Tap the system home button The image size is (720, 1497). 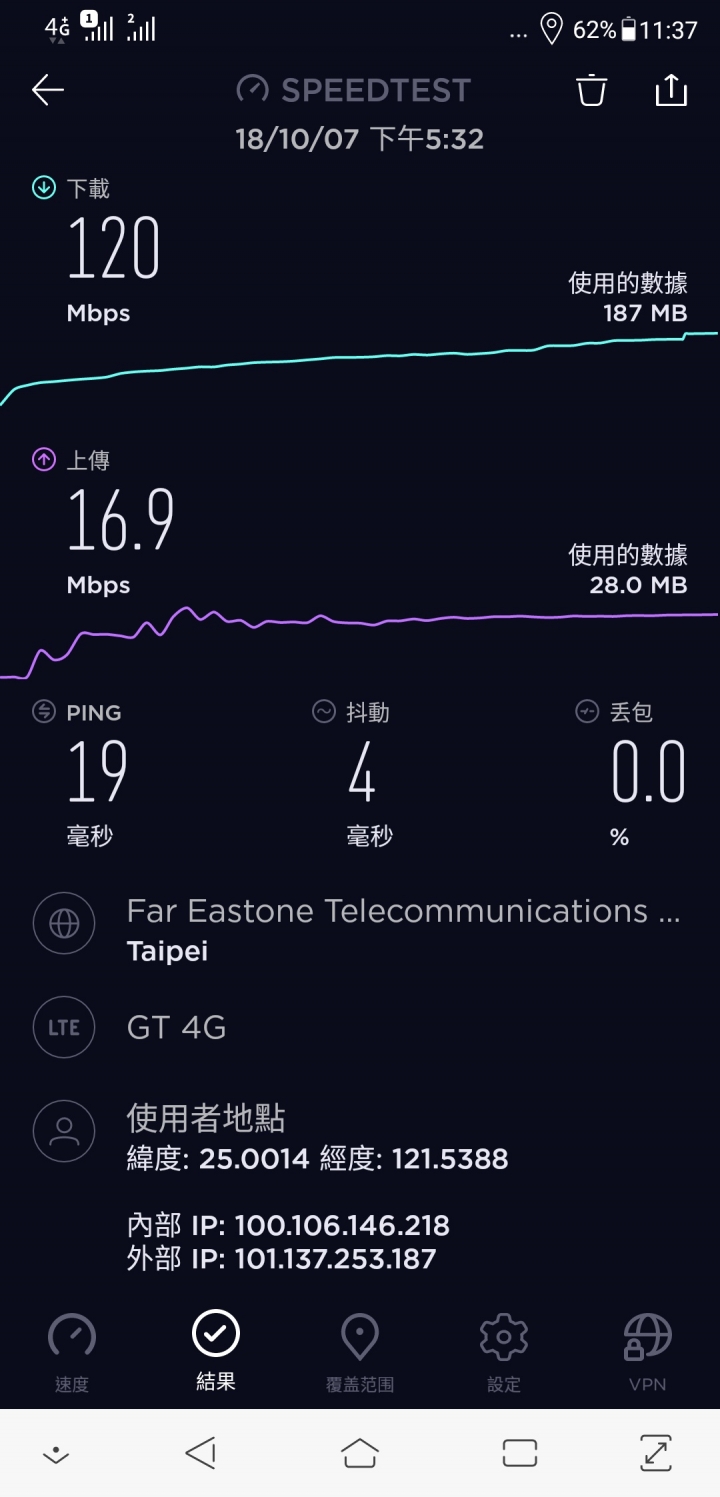(360, 1452)
